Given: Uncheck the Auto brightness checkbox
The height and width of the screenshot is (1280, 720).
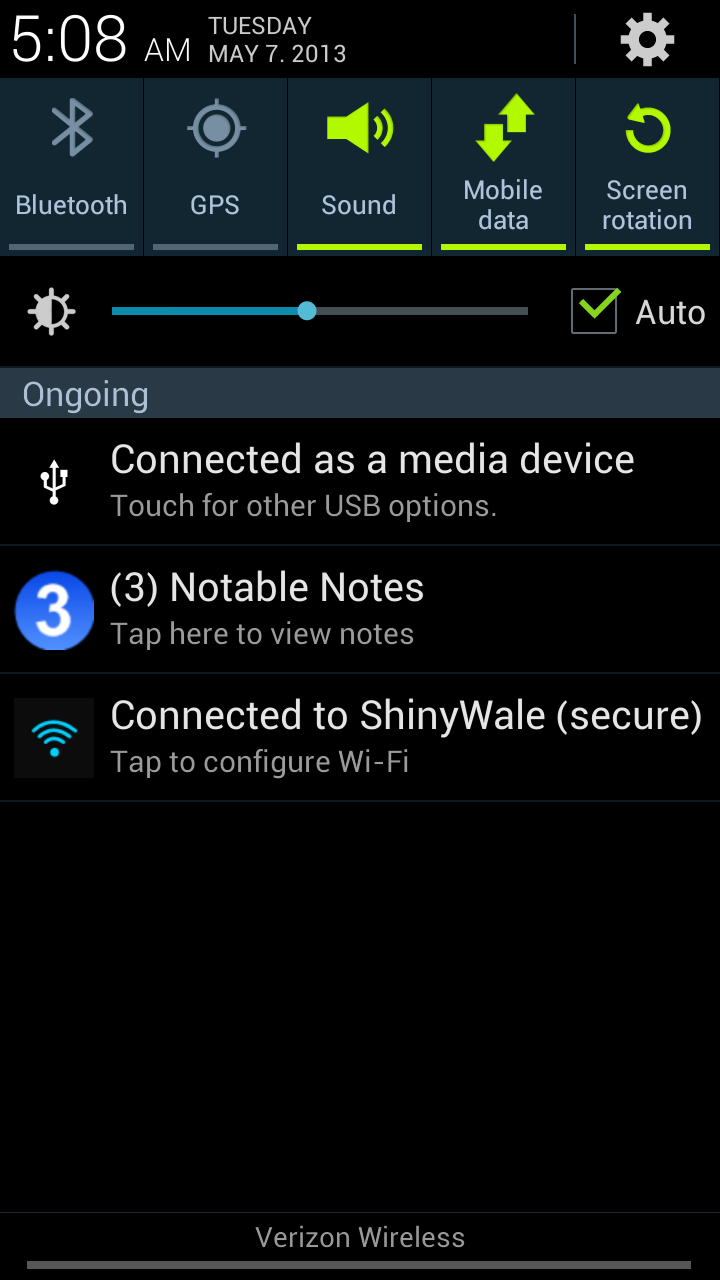Looking at the screenshot, I should point(594,311).
